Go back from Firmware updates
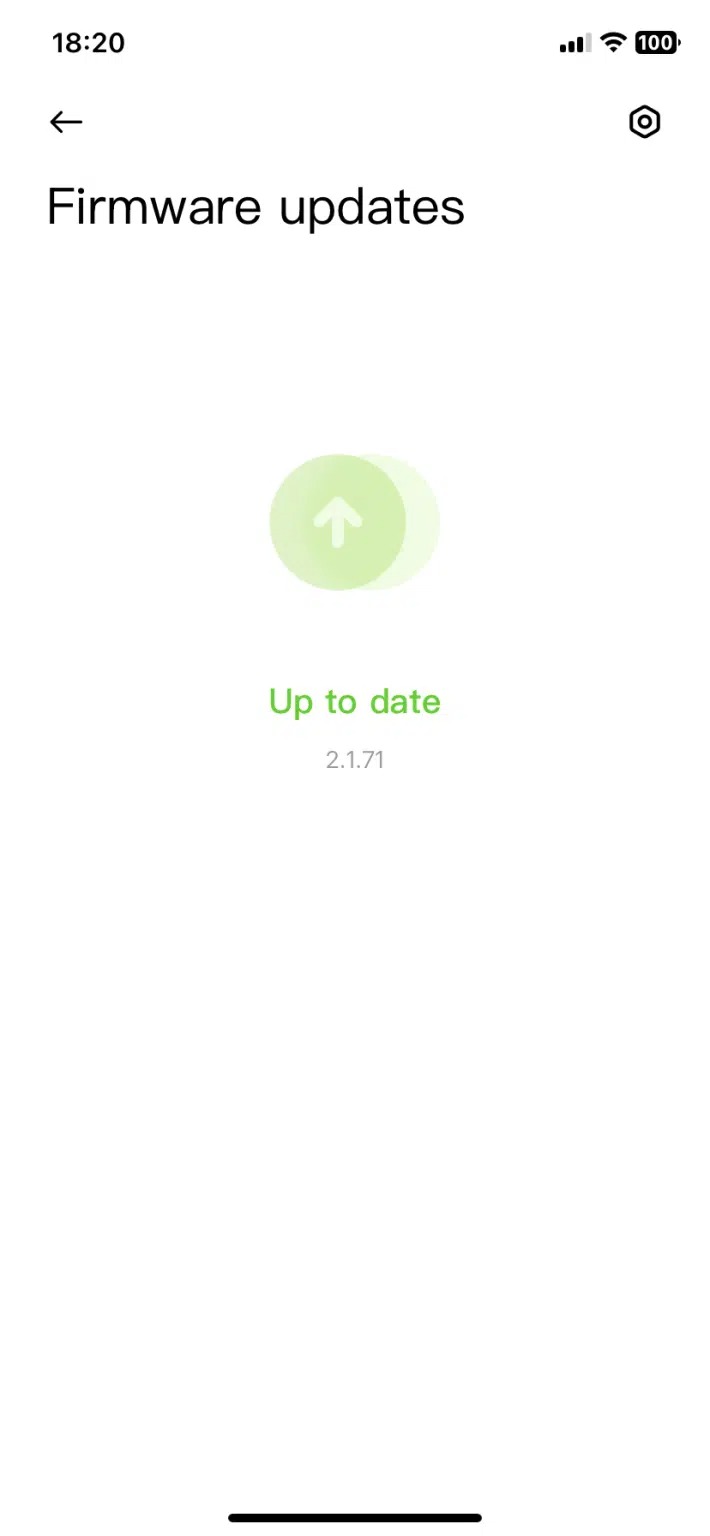 (66, 122)
